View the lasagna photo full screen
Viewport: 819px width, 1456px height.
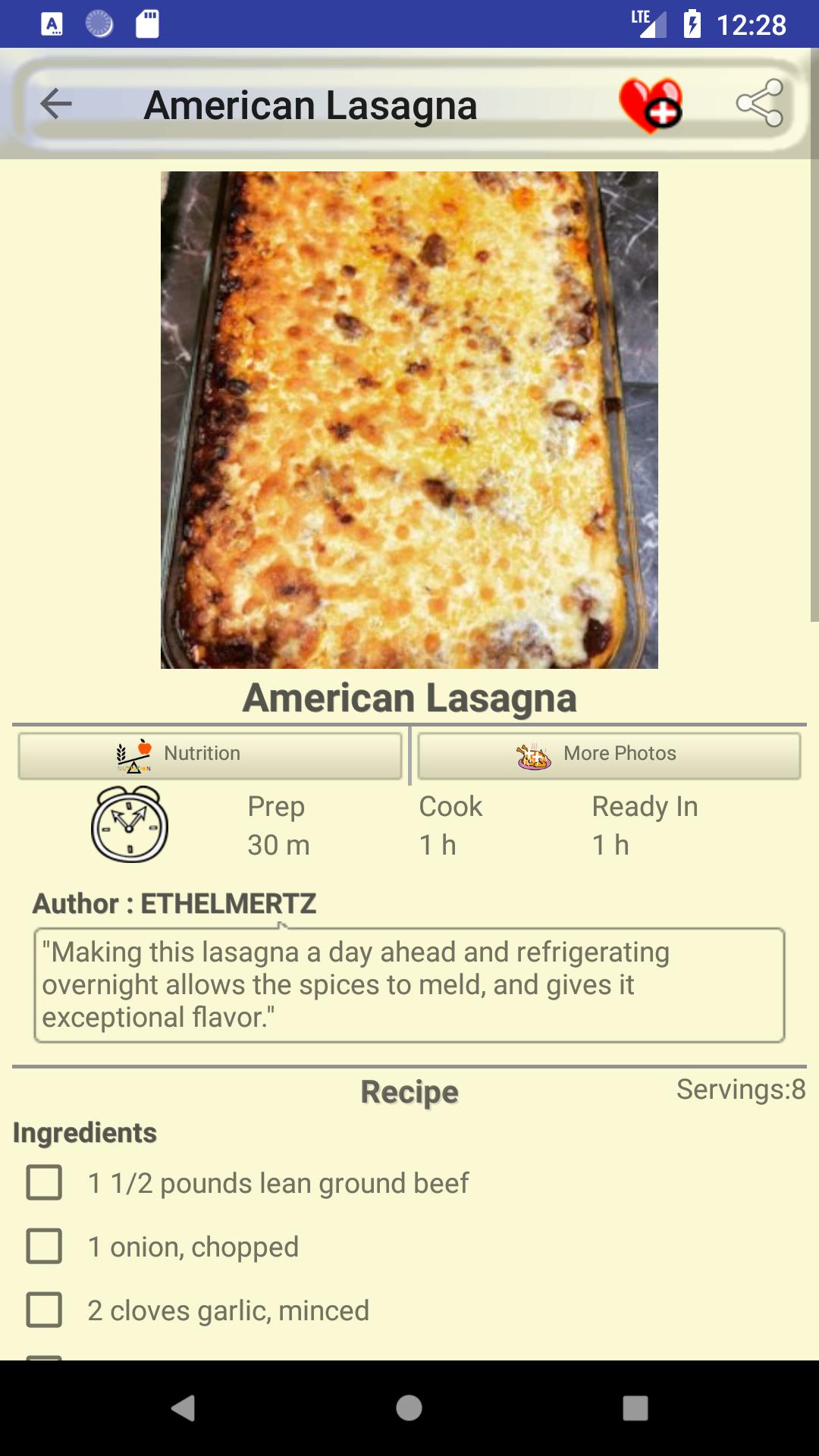coord(409,419)
